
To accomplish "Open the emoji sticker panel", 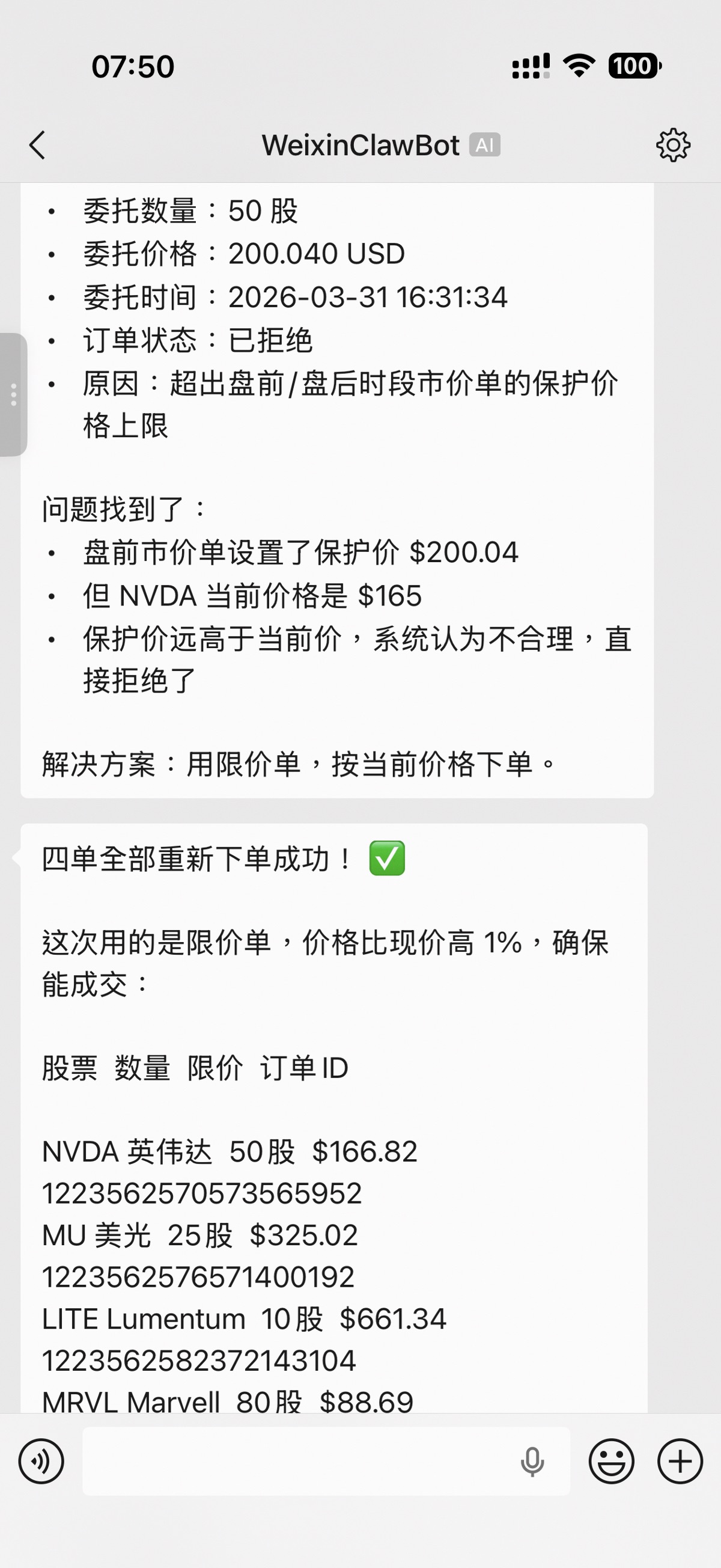I will [611, 1462].
